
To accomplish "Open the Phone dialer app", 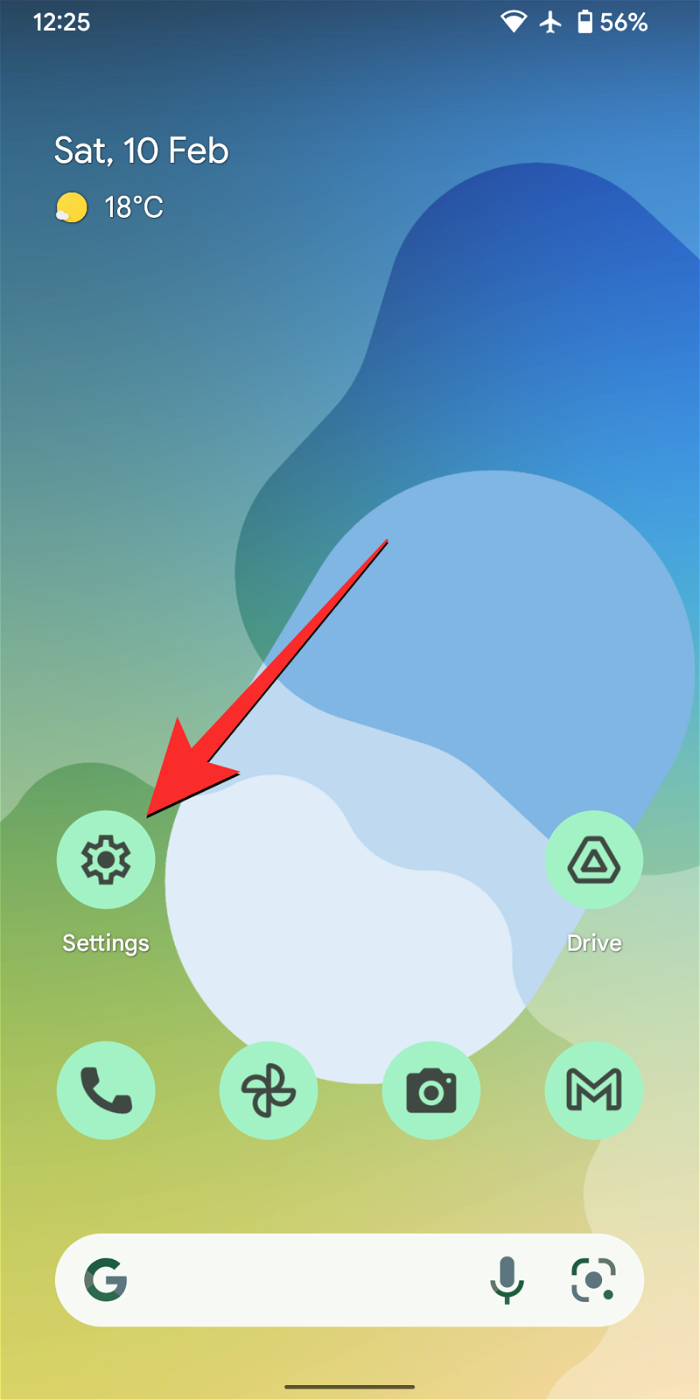I will point(105,1091).
